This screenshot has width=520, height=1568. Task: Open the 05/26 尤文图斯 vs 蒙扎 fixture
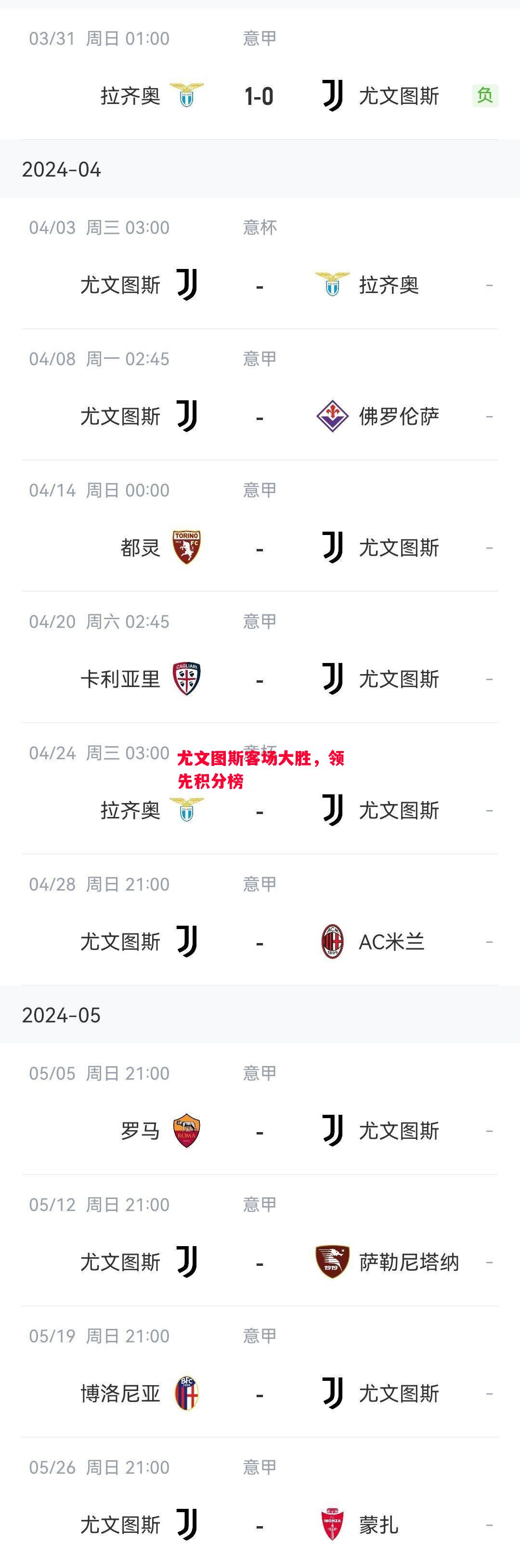(260, 1525)
